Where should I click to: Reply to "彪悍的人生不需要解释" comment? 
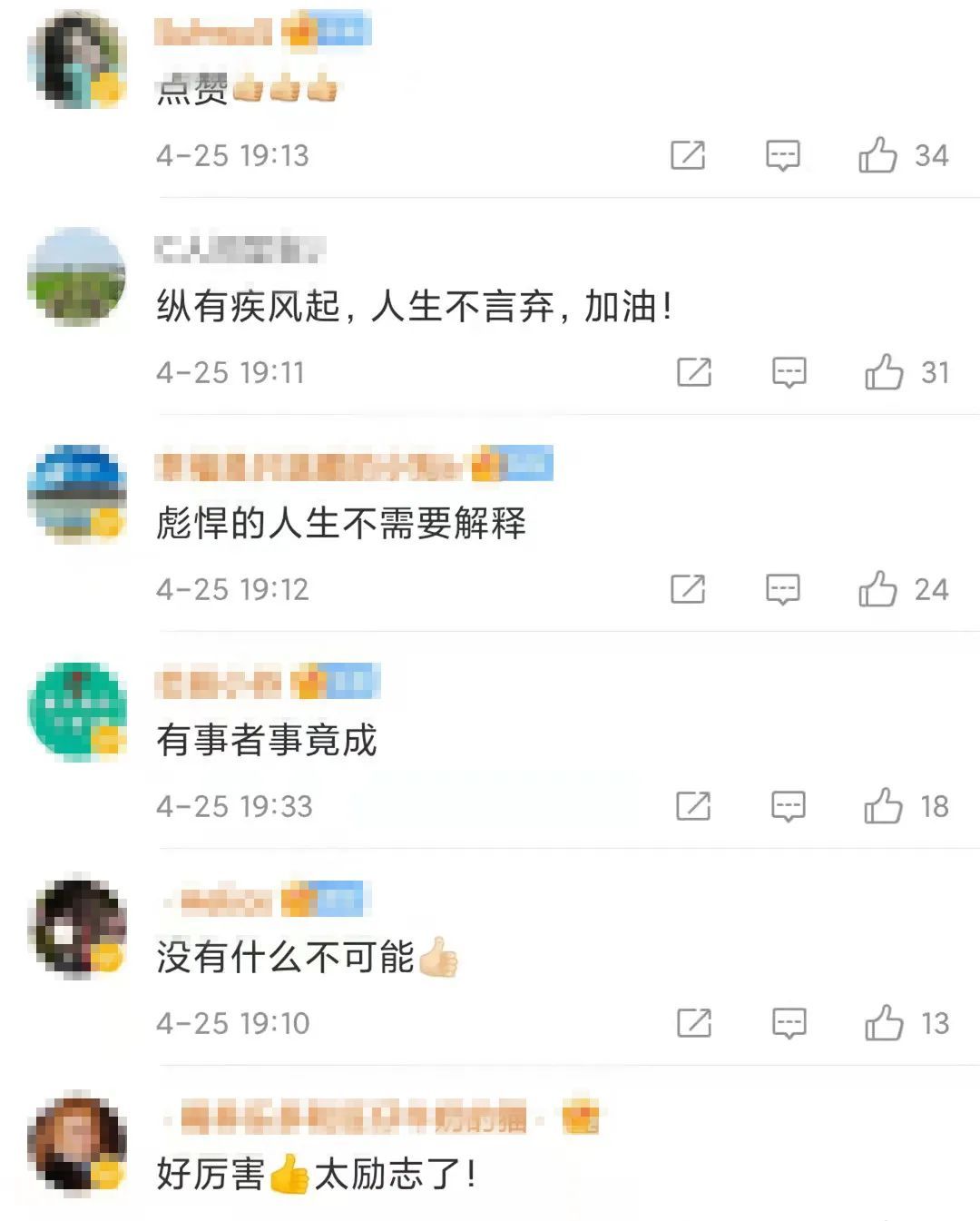[x=782, y=589]
